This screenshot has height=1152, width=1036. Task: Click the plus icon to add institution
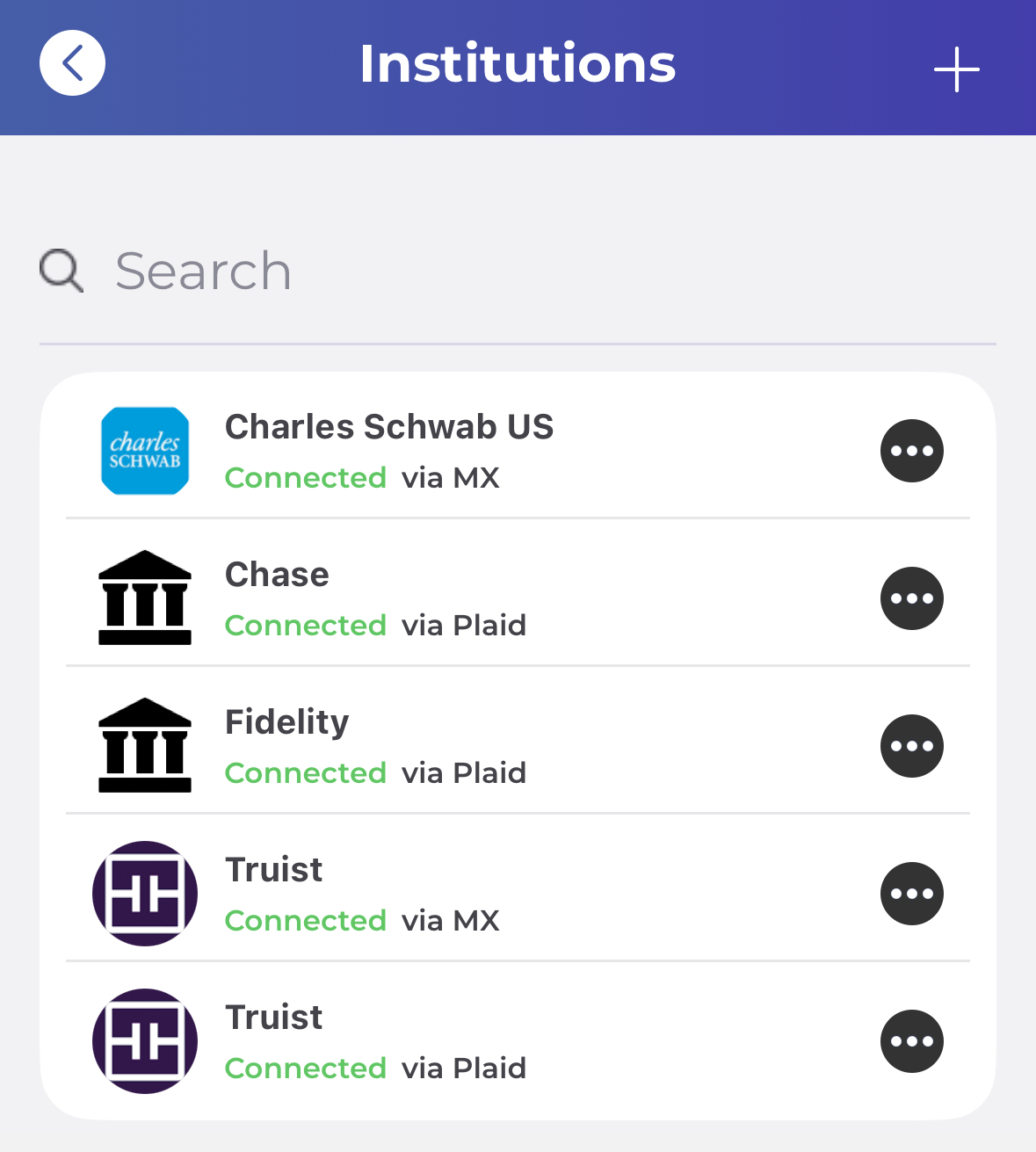[x=957, y=67]
